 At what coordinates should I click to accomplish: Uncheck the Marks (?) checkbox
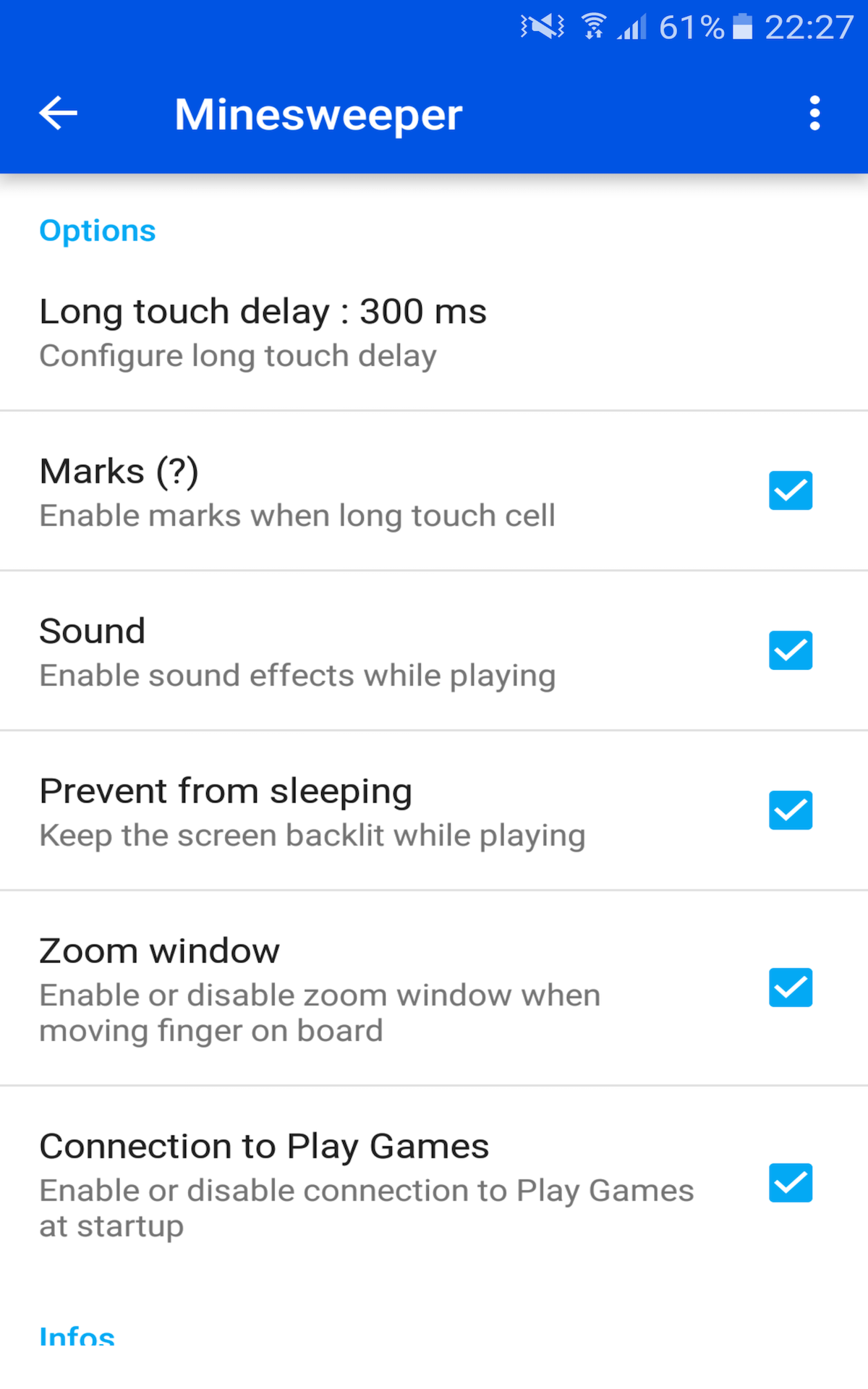(x=790, y=490)
